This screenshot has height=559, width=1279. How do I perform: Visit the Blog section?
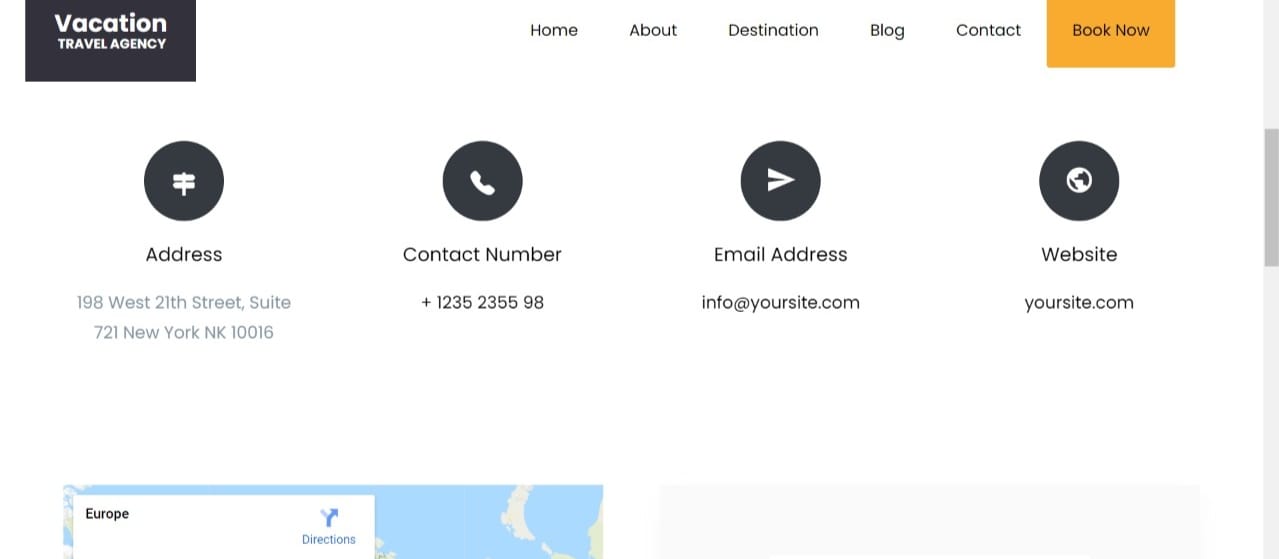tap(887, 30)
